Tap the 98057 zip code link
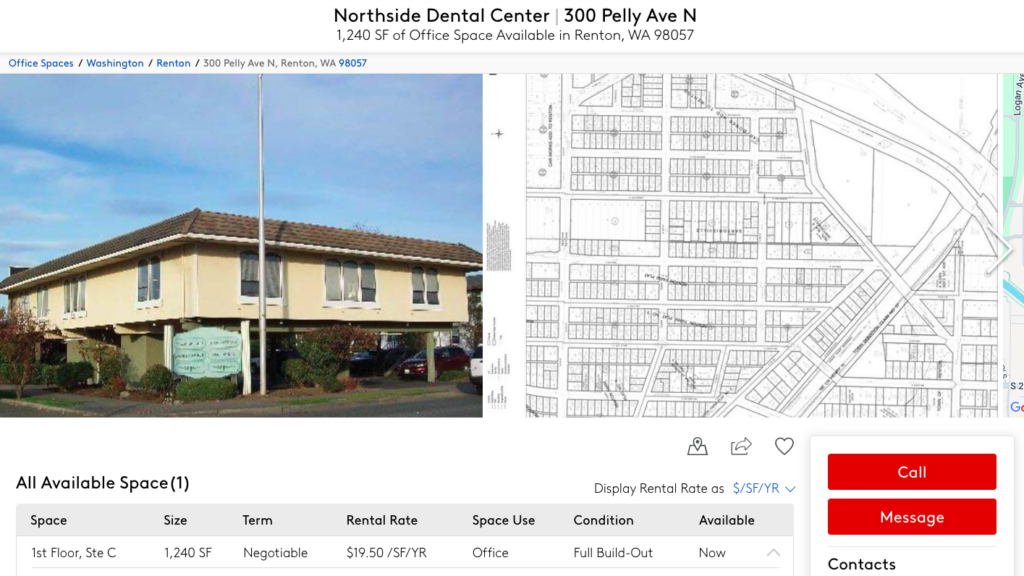Viewport: 1024px width, 576px height. tap(352, 63)
